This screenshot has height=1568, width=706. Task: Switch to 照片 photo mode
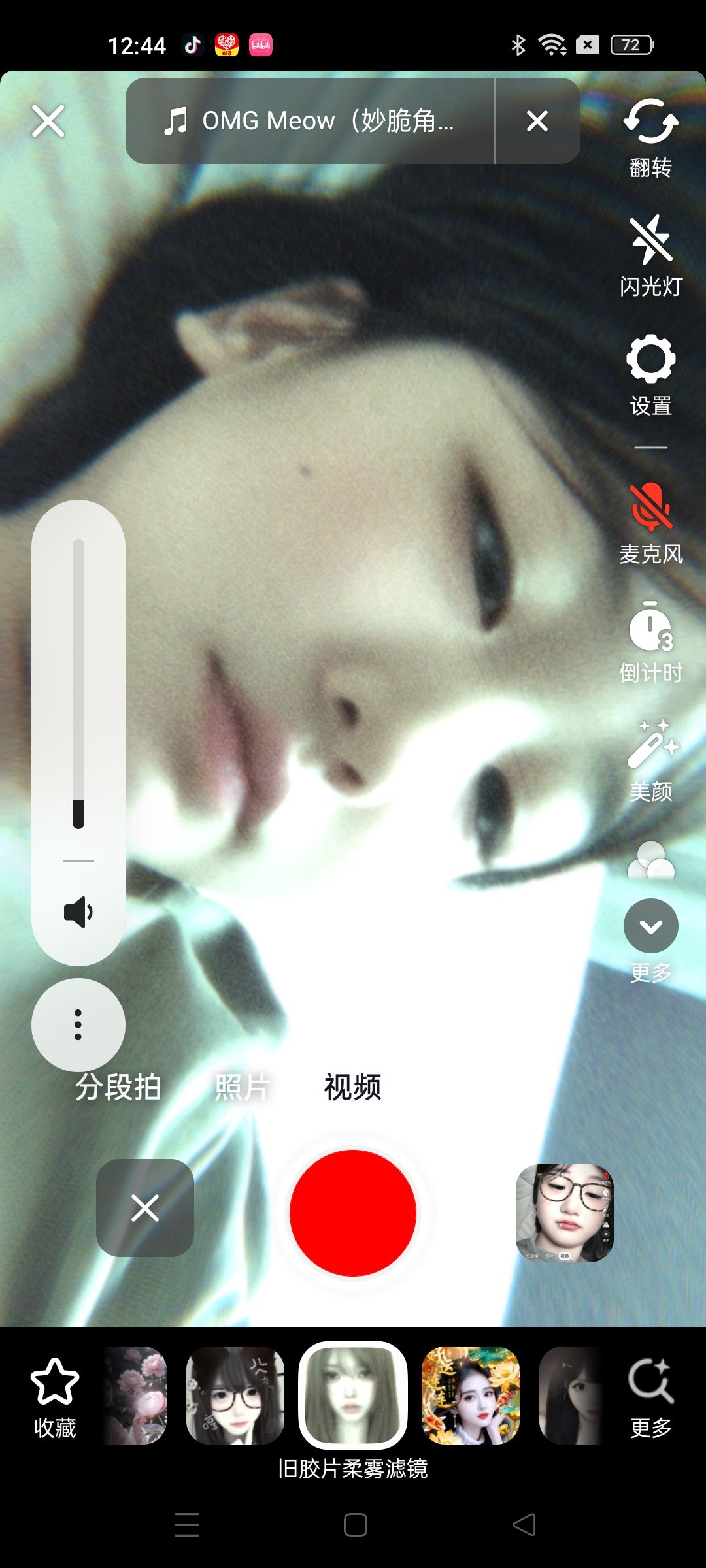coord(243,1087)
